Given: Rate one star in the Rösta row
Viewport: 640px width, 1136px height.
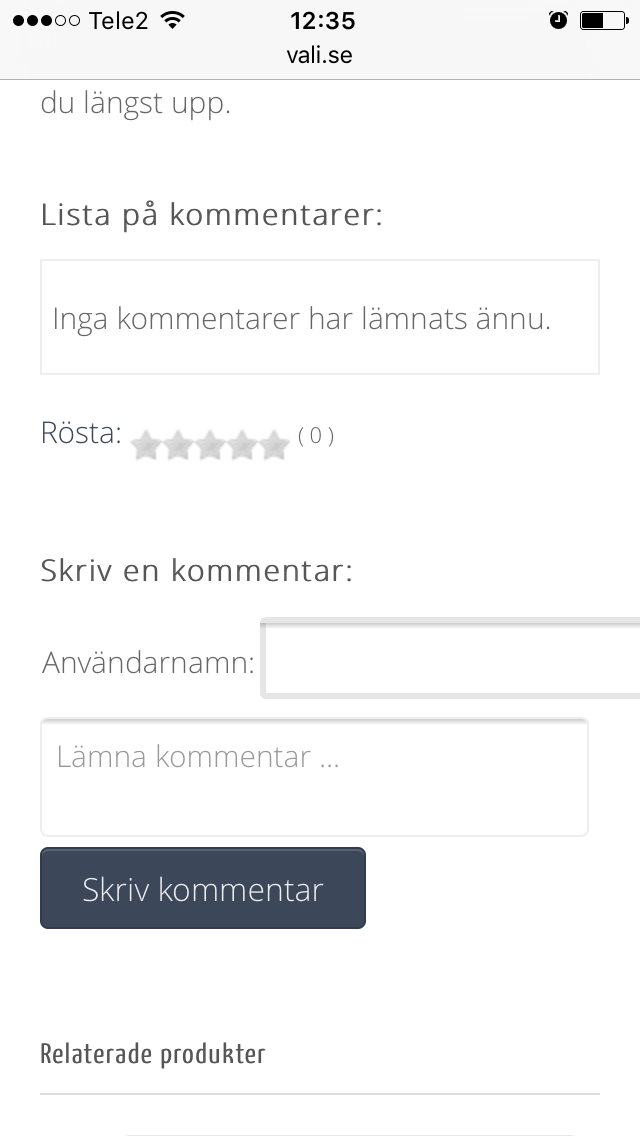Looking at the screenshot, I should [146, 445].
